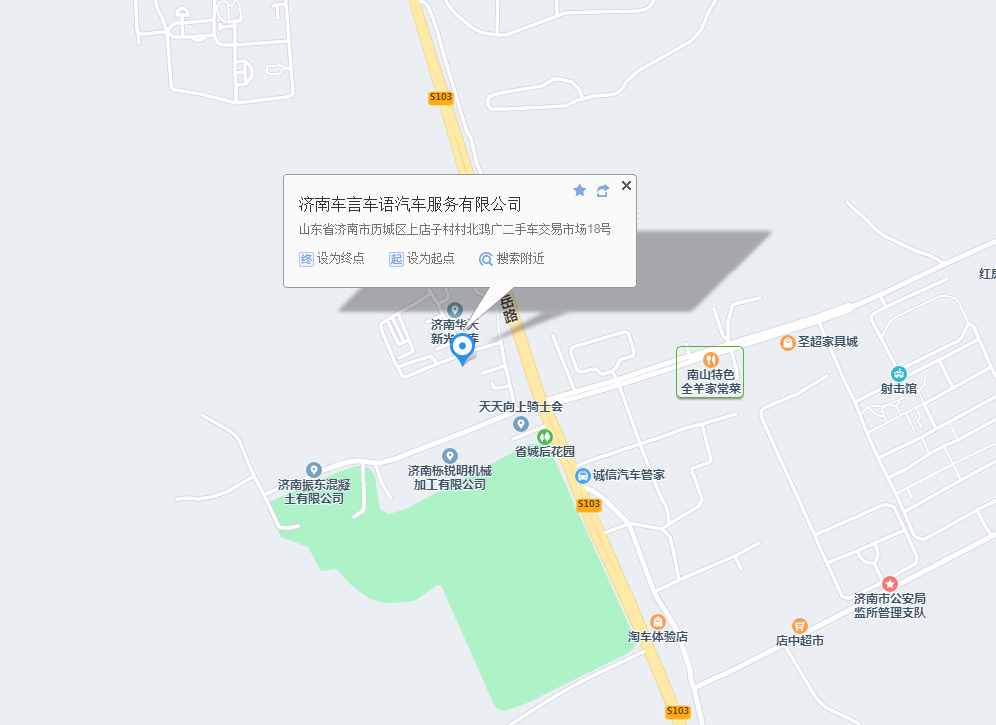Screen dimensions: 996x725
Task: Select the 天天向上骑士会 marker
Action: click(520, 424)
